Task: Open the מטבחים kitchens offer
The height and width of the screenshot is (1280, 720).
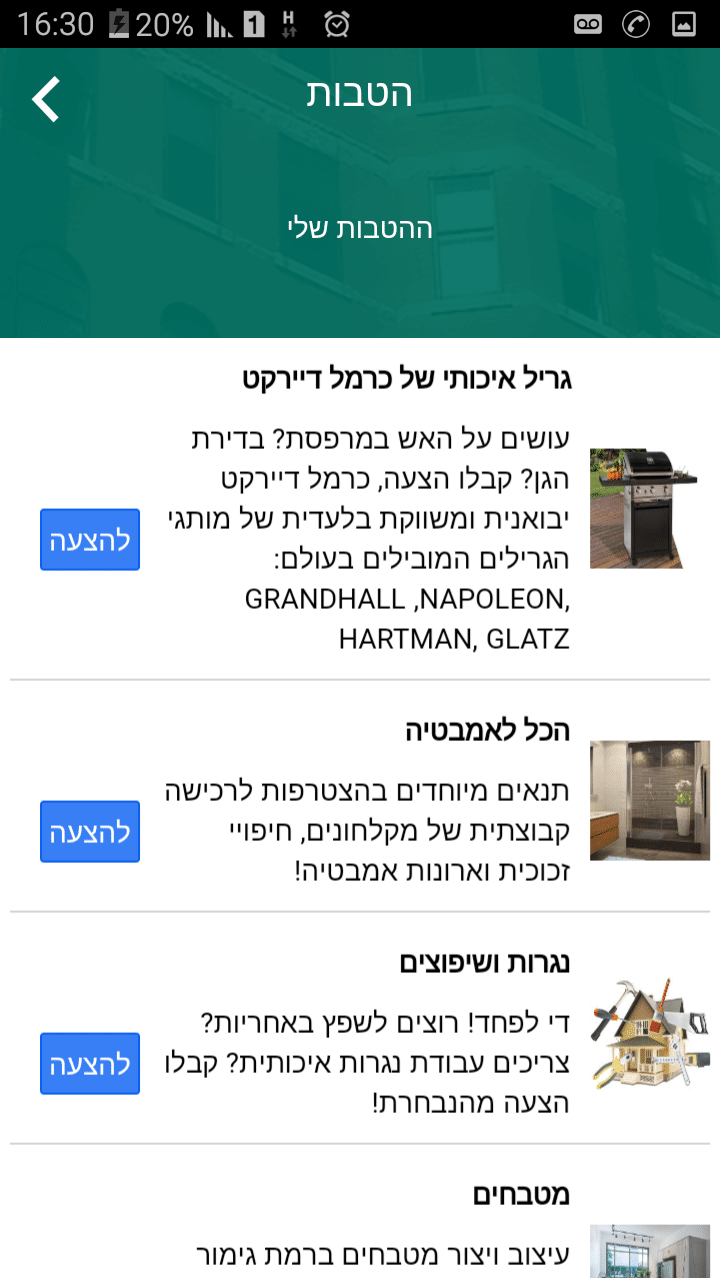Action: tap(520, 1194)
